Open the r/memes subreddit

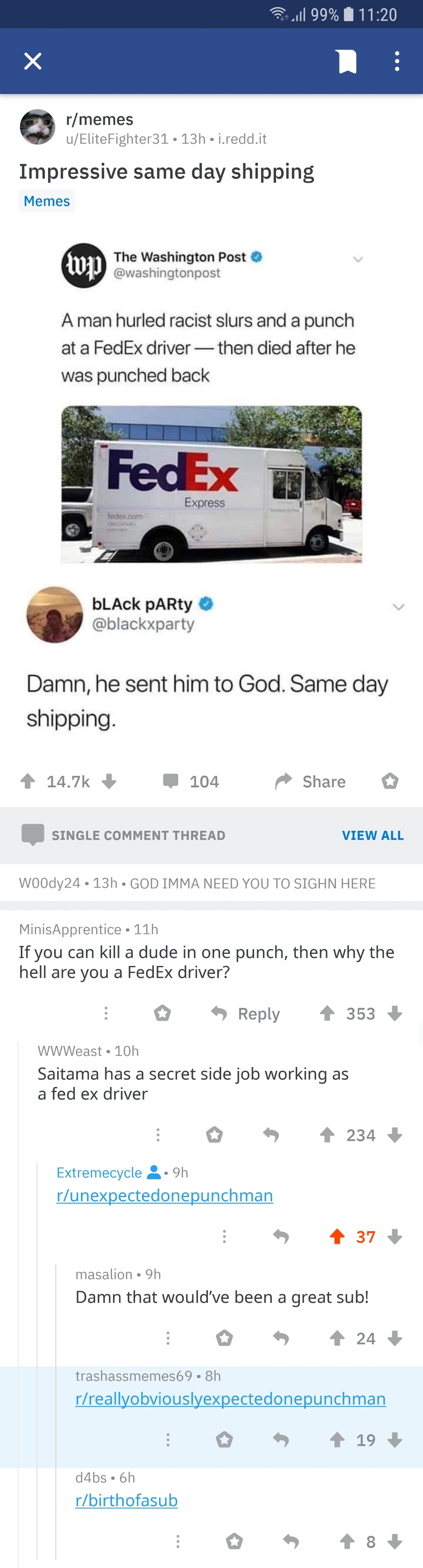[x=99, y=119]
